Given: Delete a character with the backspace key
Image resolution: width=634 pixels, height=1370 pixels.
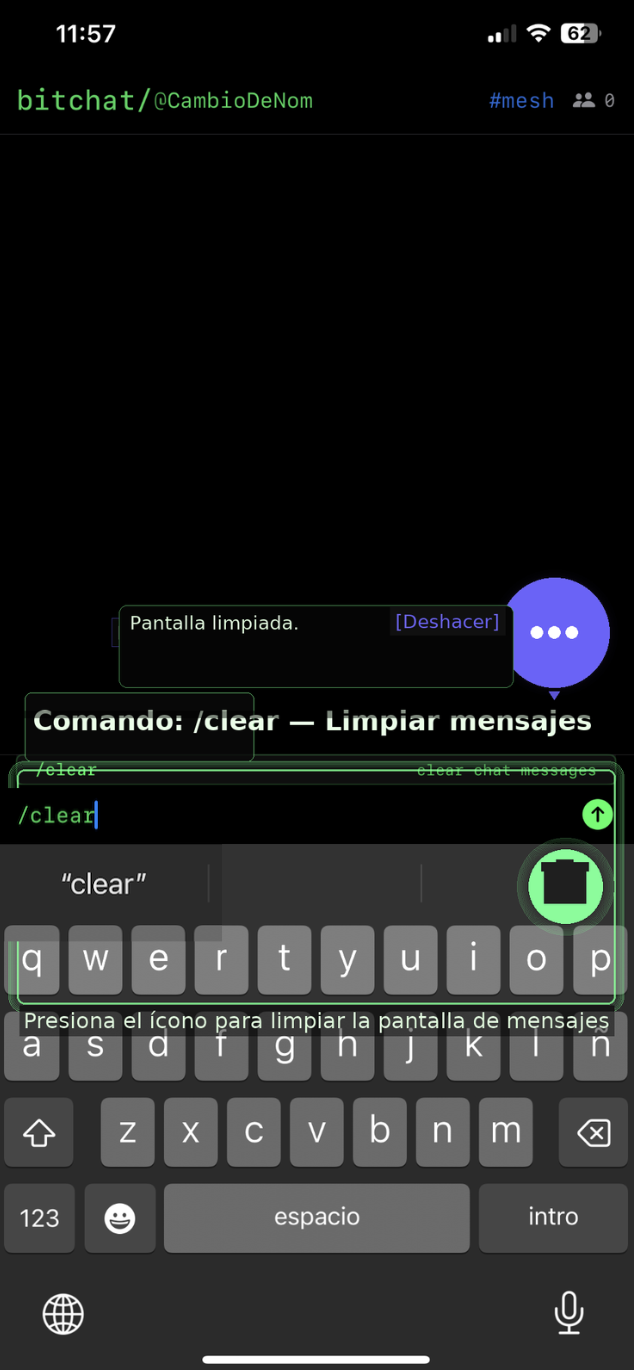Looking at the screenshot, I should [x=593, y=1132].
